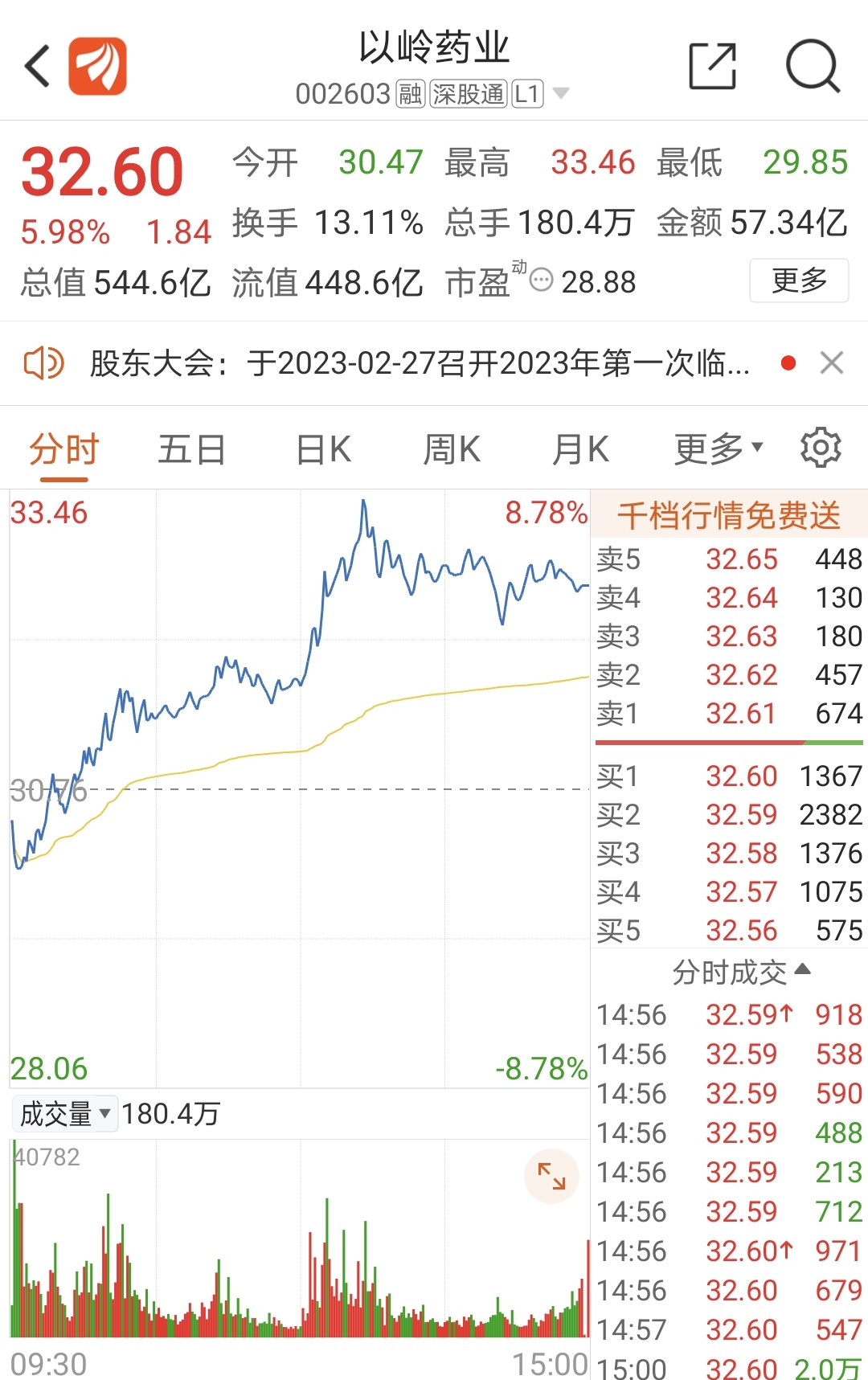
Task: Open the Eastmoney app logo icon
Action: pyautogui.click(x=98, y=66)
